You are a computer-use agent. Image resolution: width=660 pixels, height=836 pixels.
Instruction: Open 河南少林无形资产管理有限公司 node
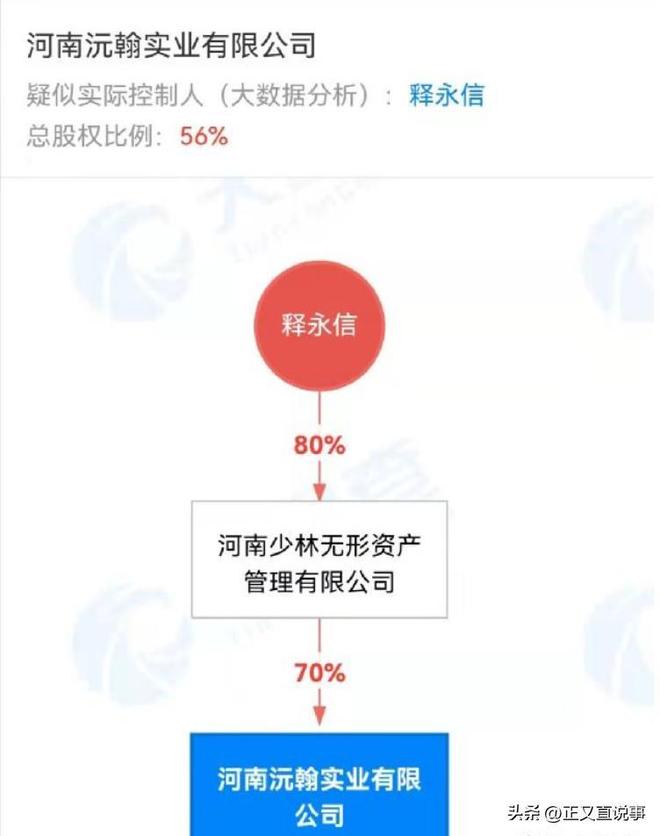coord(319,561)
